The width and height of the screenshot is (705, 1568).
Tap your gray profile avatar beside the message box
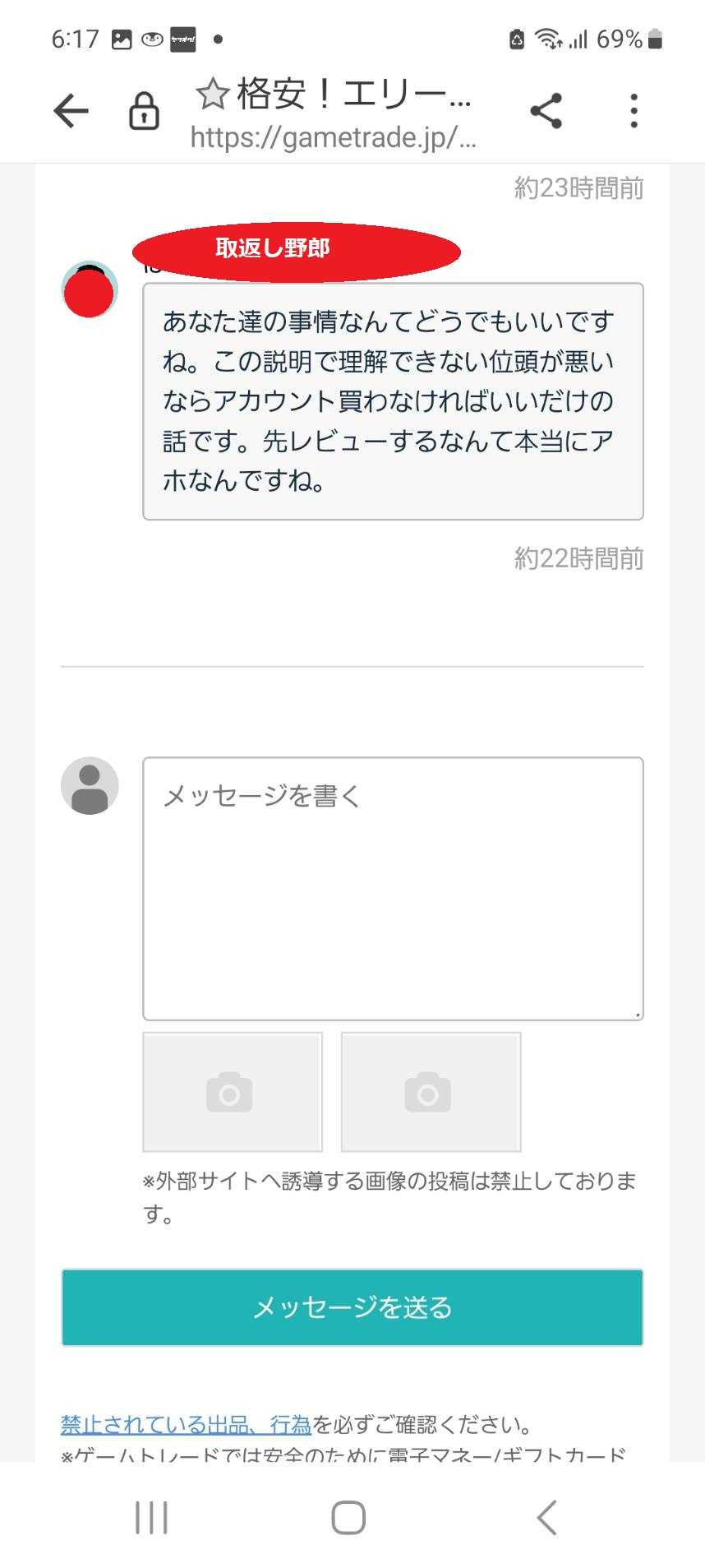click(89, 785)
